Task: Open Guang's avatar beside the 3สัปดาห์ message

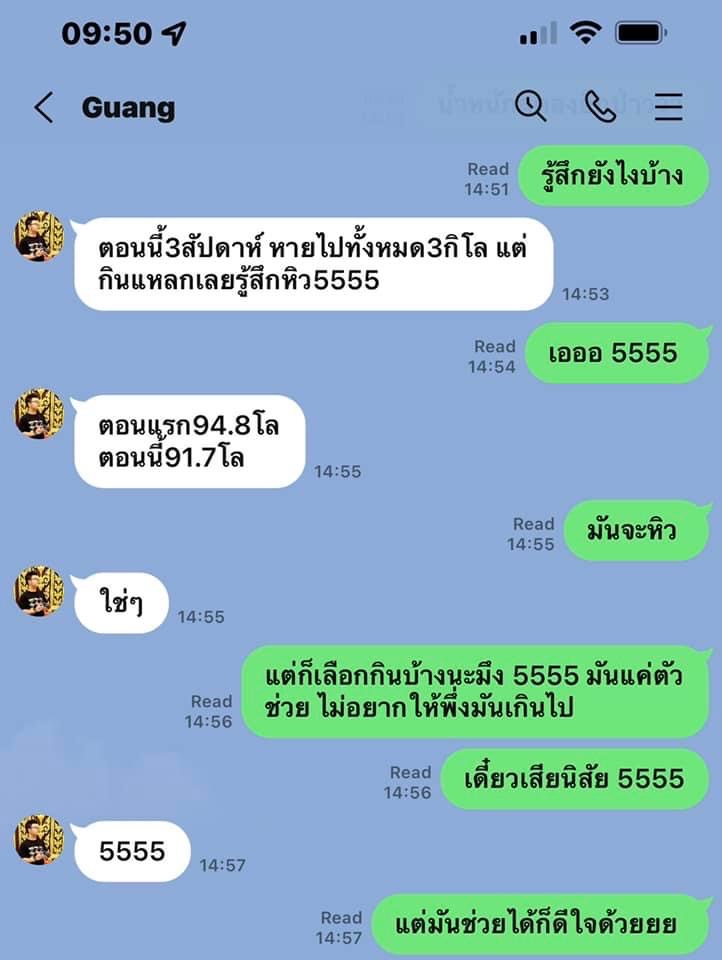Action: pos(39,237)
